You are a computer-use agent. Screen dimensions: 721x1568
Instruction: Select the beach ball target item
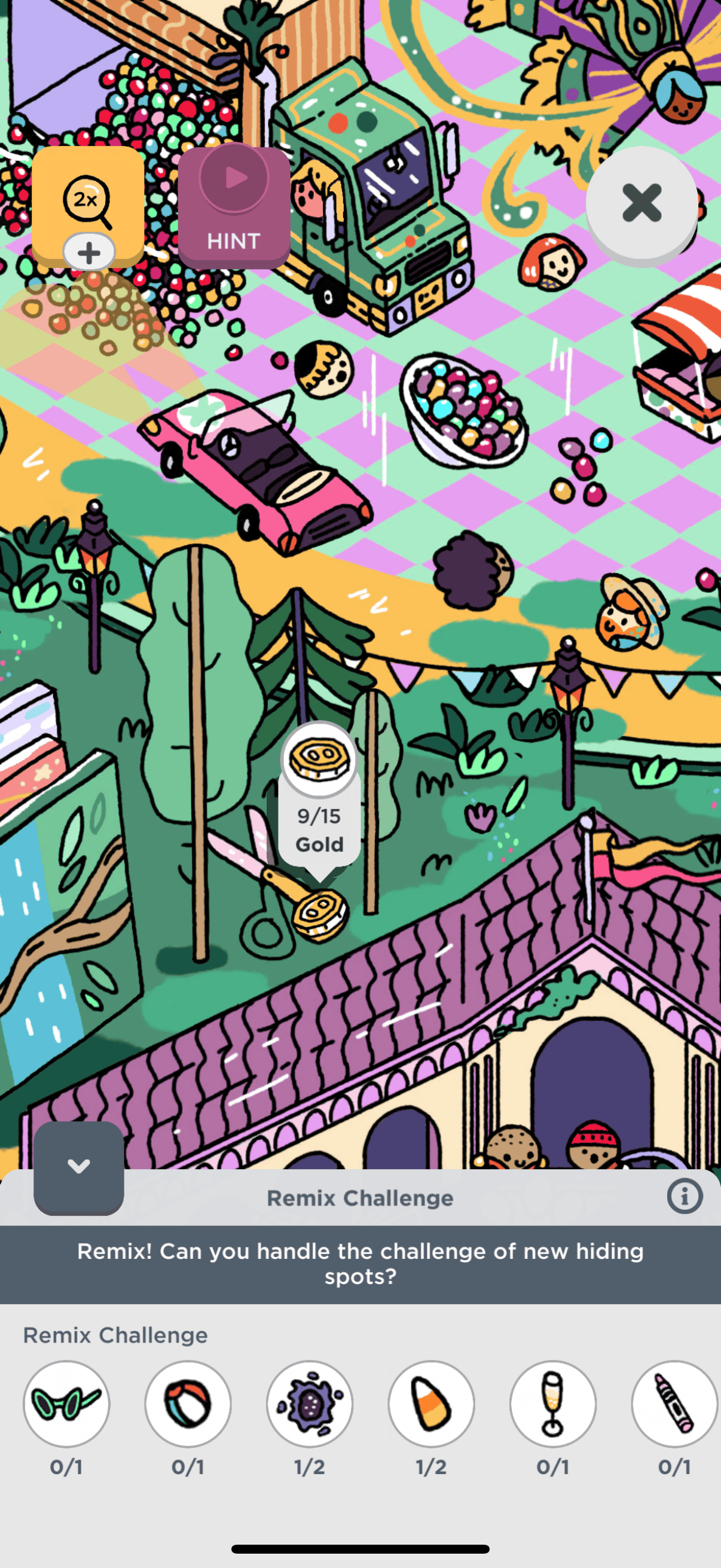click(x=188, y=1403)
